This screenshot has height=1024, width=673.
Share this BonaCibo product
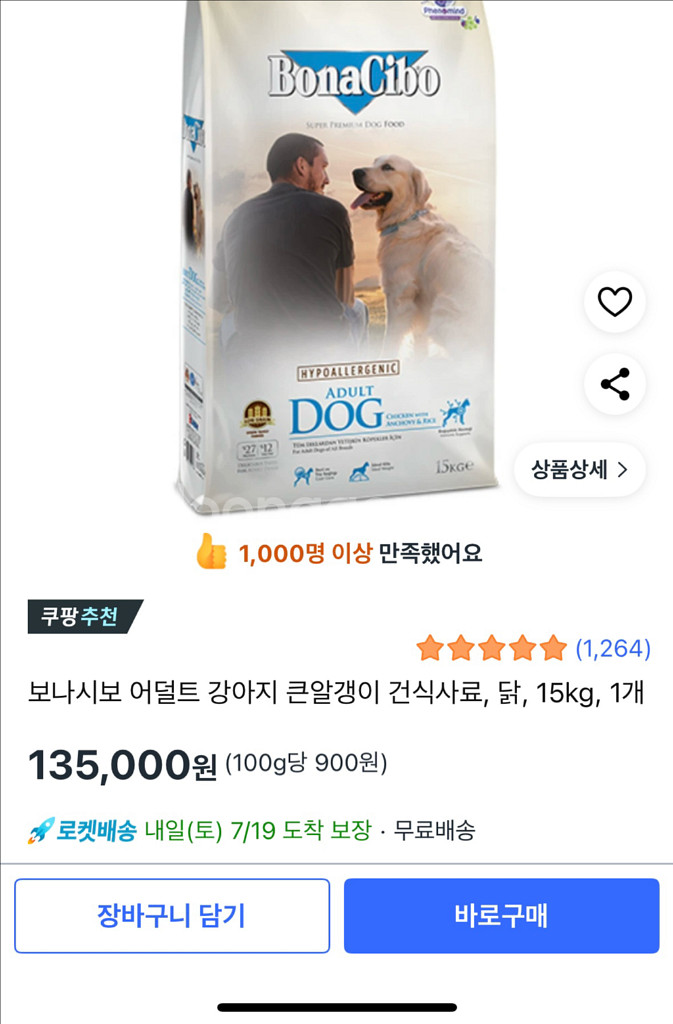pyautogui.click(x=615, y=384)
